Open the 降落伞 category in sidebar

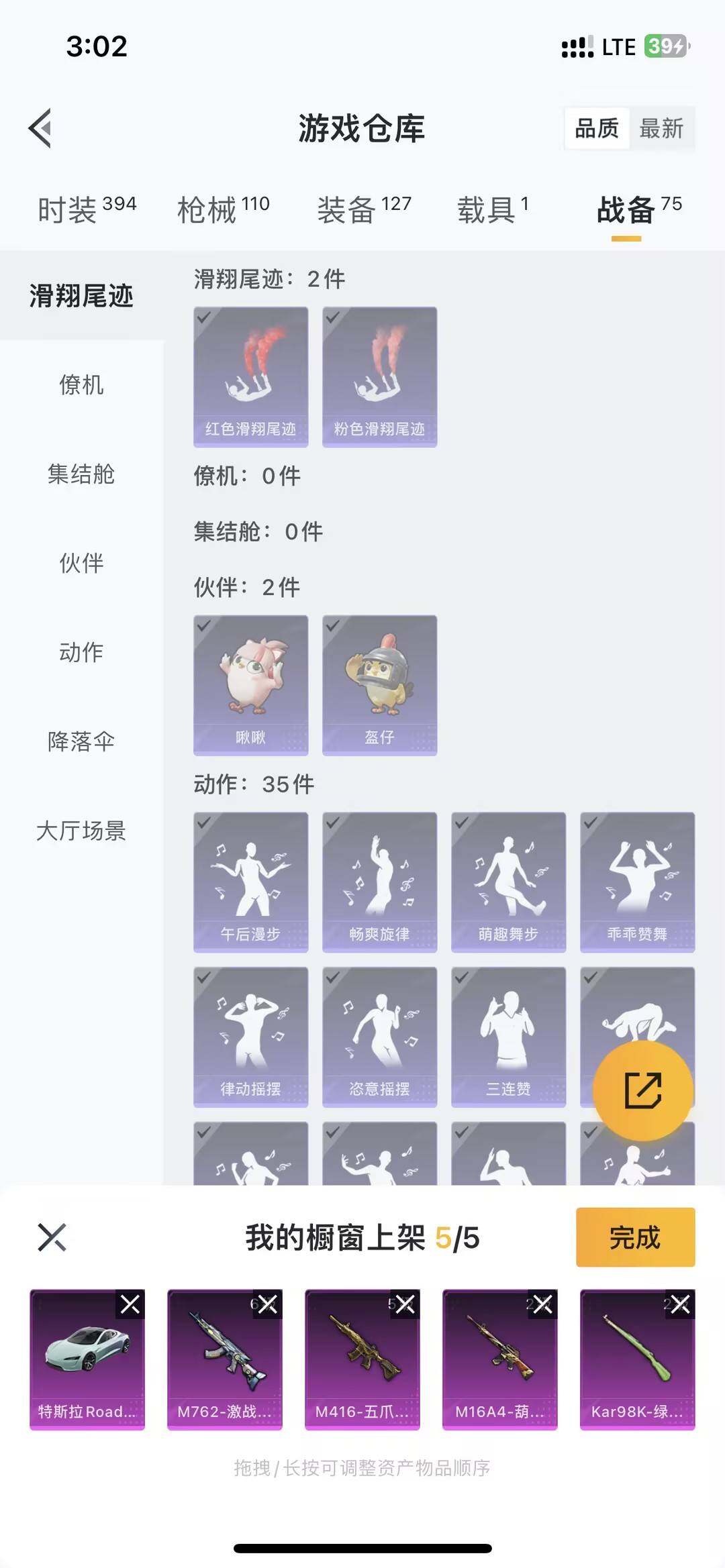coord(81,743)
